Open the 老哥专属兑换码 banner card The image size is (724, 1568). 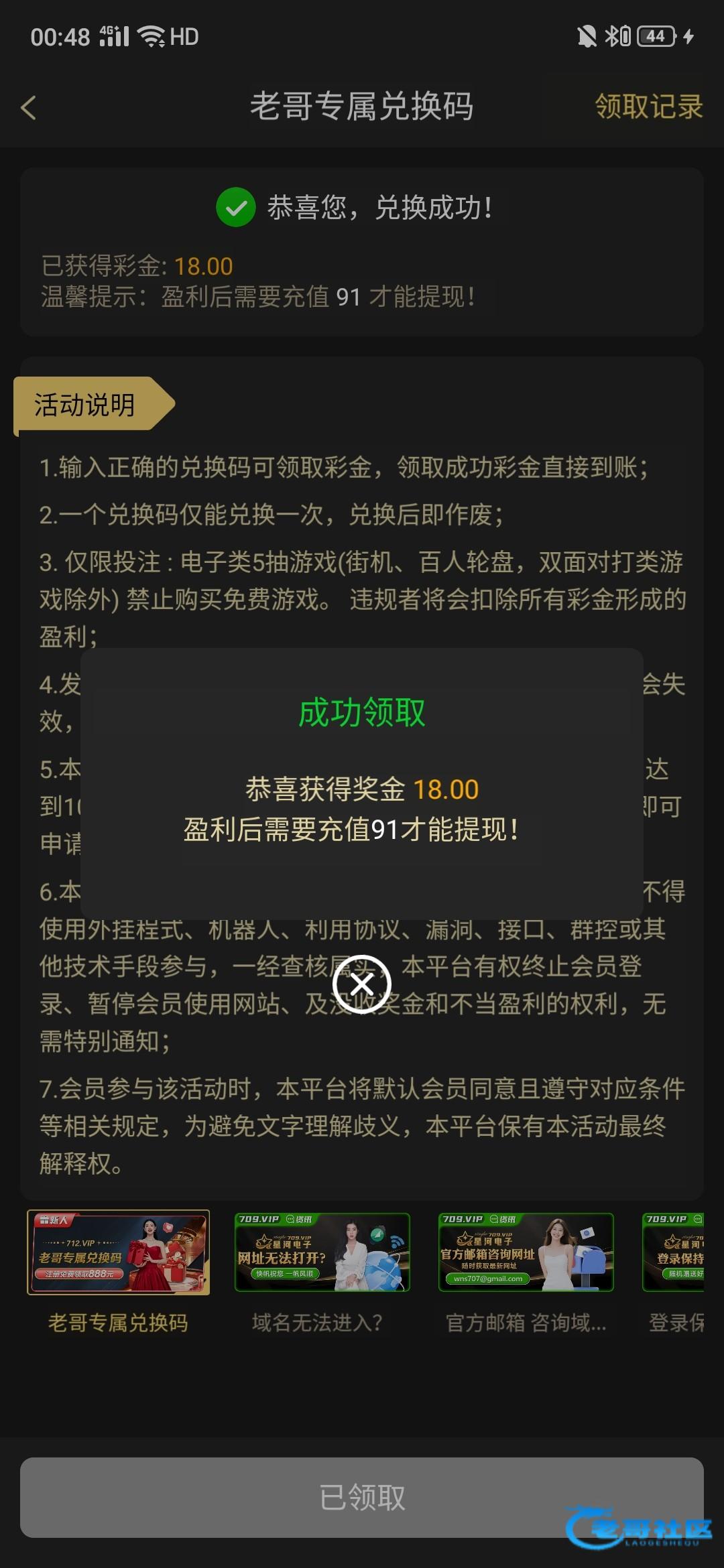point(118,1252)
